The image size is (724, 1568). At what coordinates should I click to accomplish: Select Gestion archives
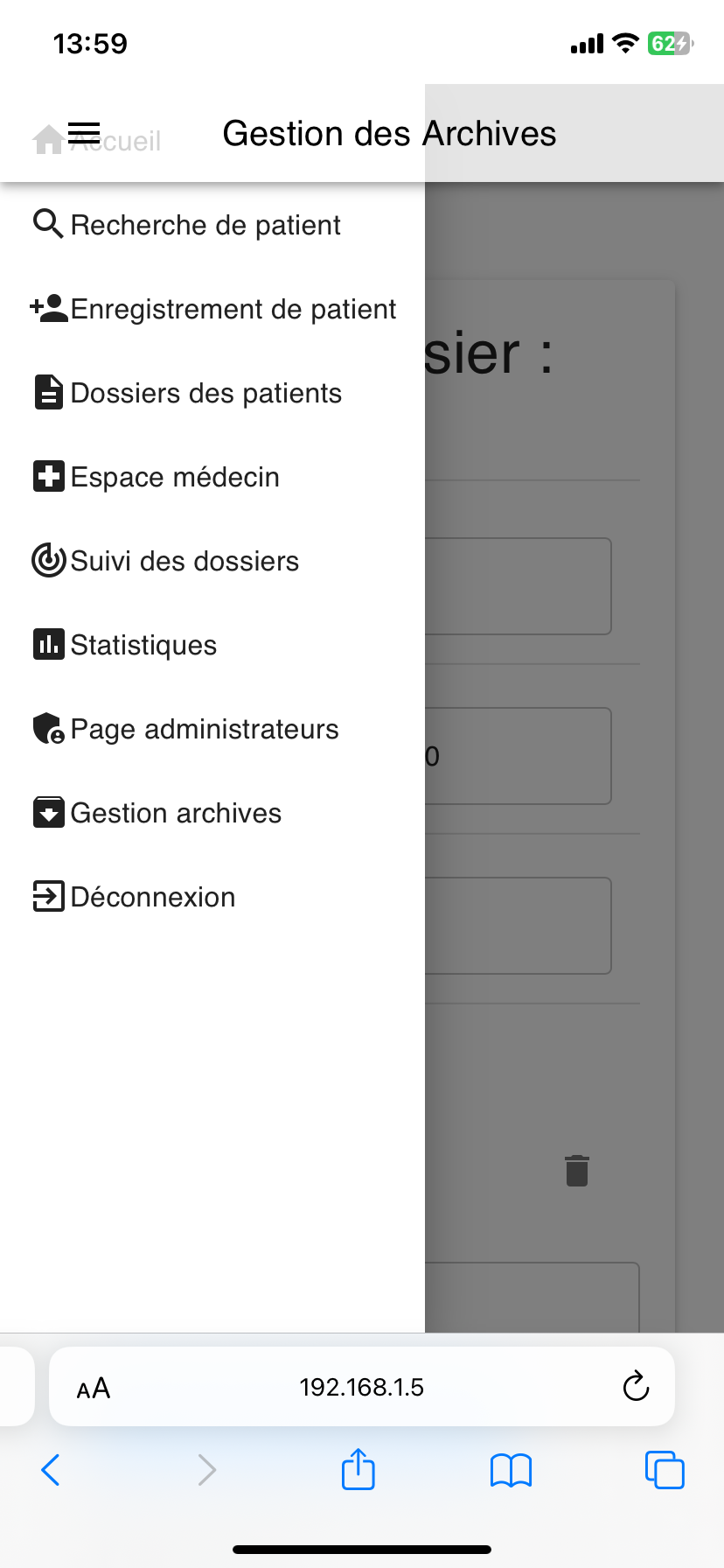coord(157,813)
